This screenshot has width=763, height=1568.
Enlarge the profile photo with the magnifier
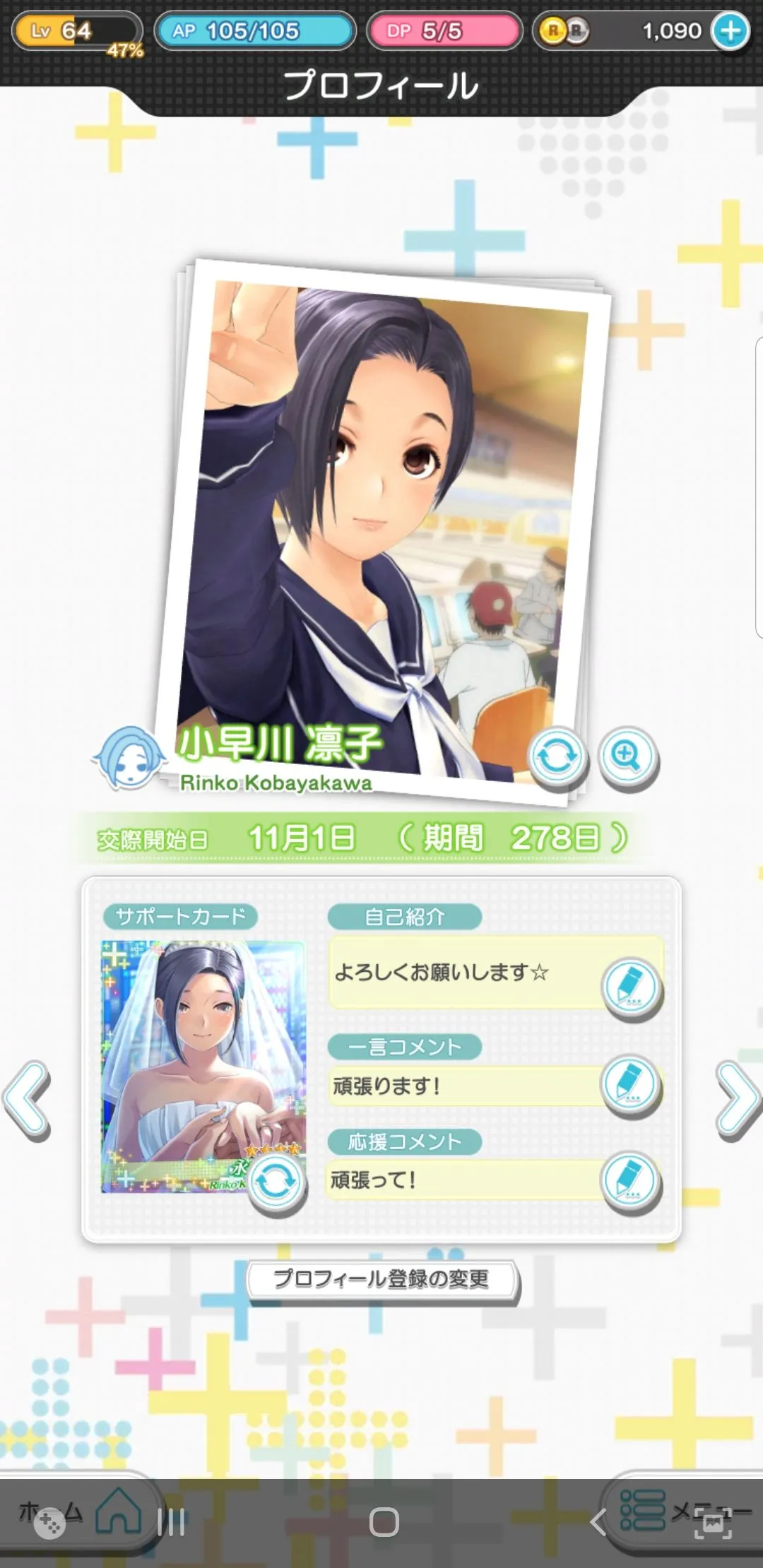click(x=627, y=756)
